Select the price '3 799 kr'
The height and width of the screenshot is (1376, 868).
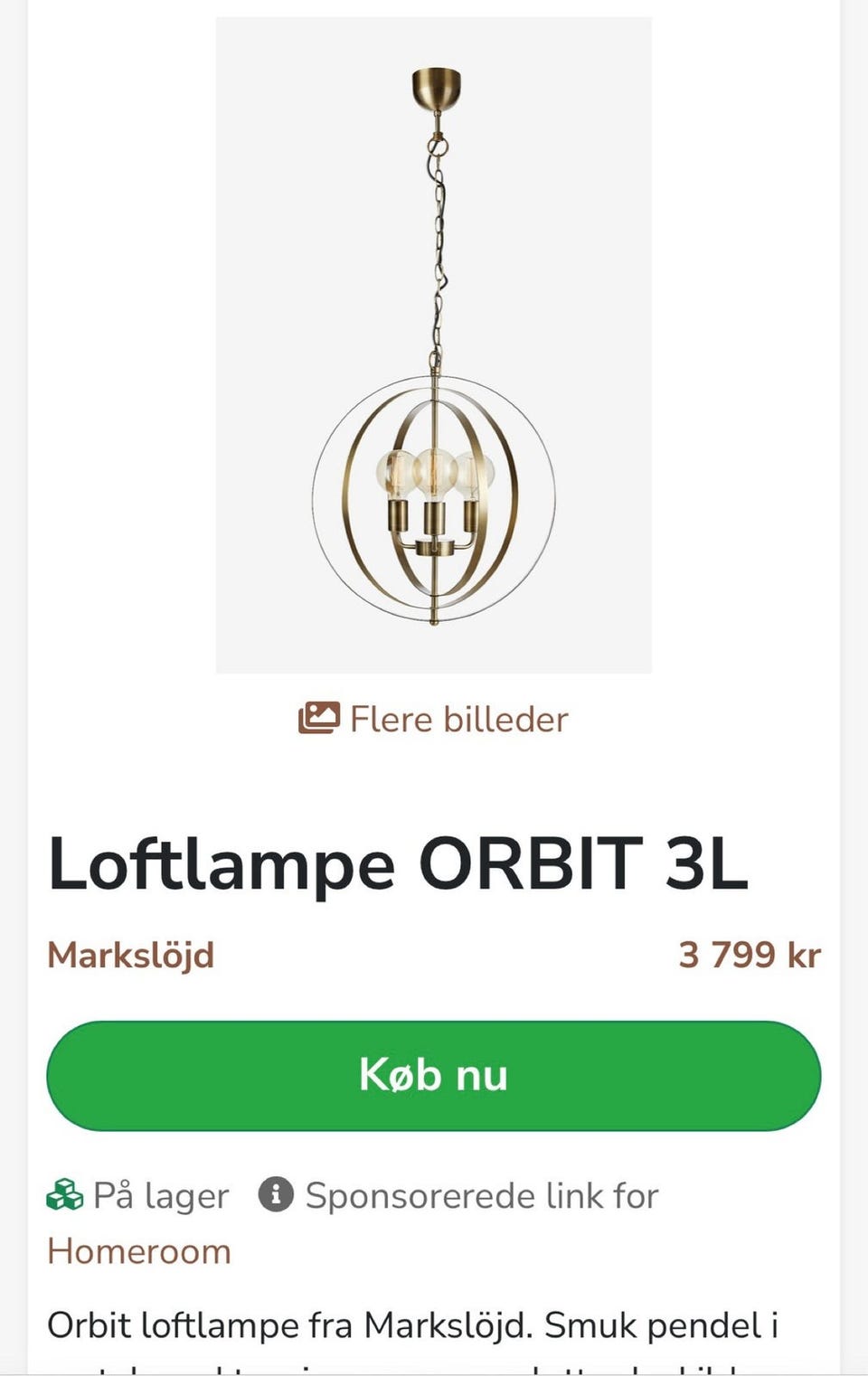[749, 957]
